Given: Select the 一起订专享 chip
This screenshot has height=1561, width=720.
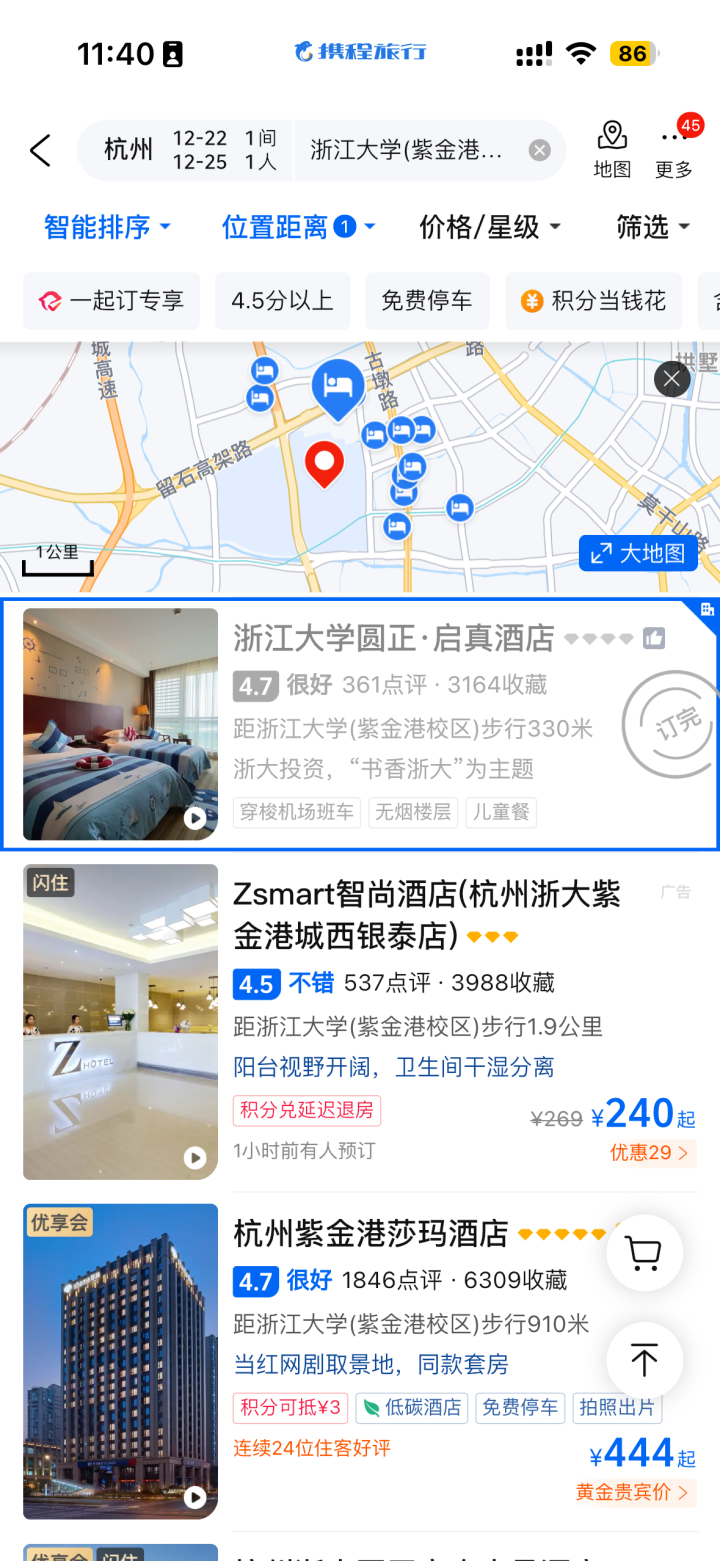Looking at the screenshot, I should (x=111, y=301).
